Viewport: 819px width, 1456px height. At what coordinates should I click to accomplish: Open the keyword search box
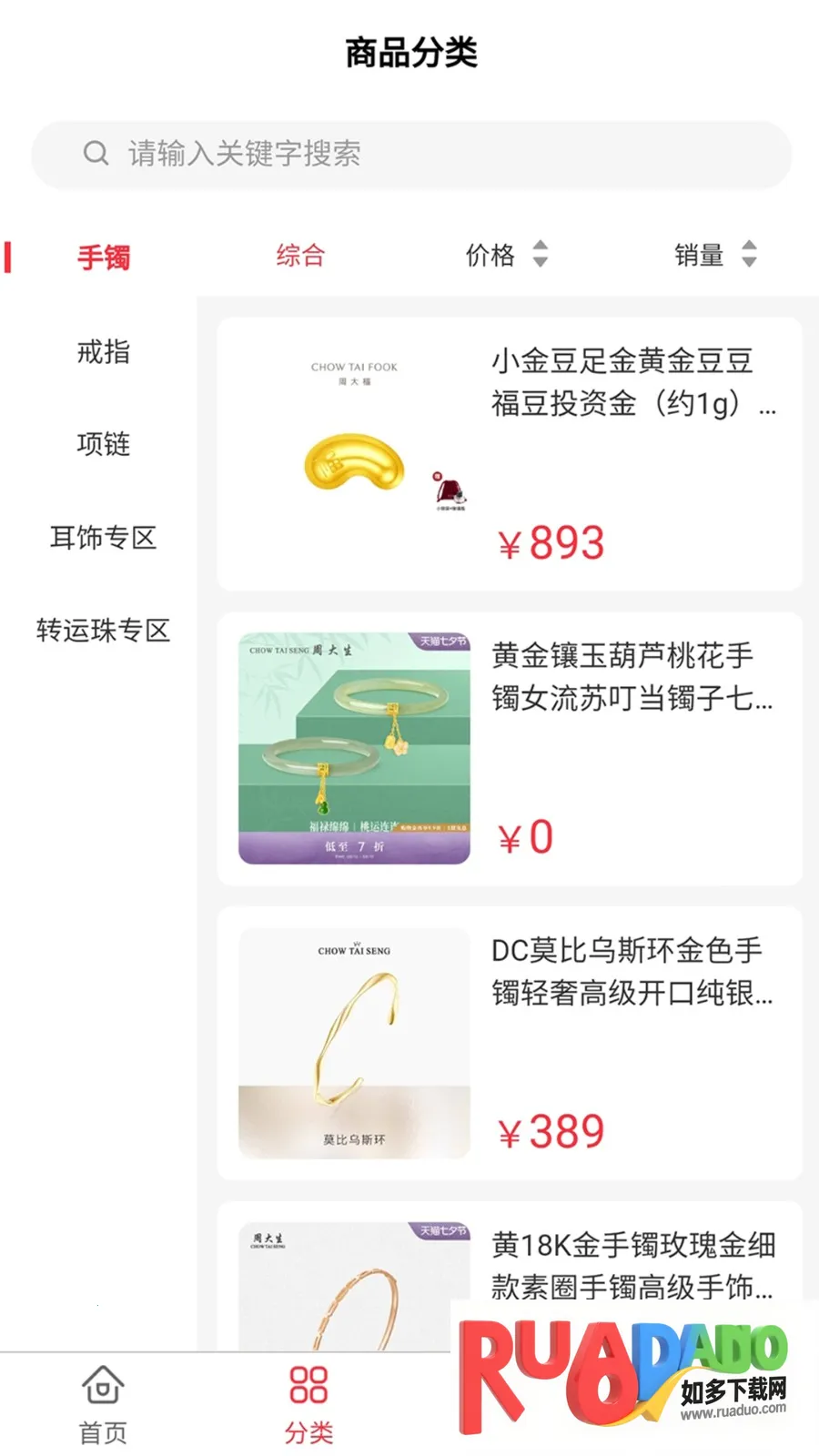click(411, 154)
